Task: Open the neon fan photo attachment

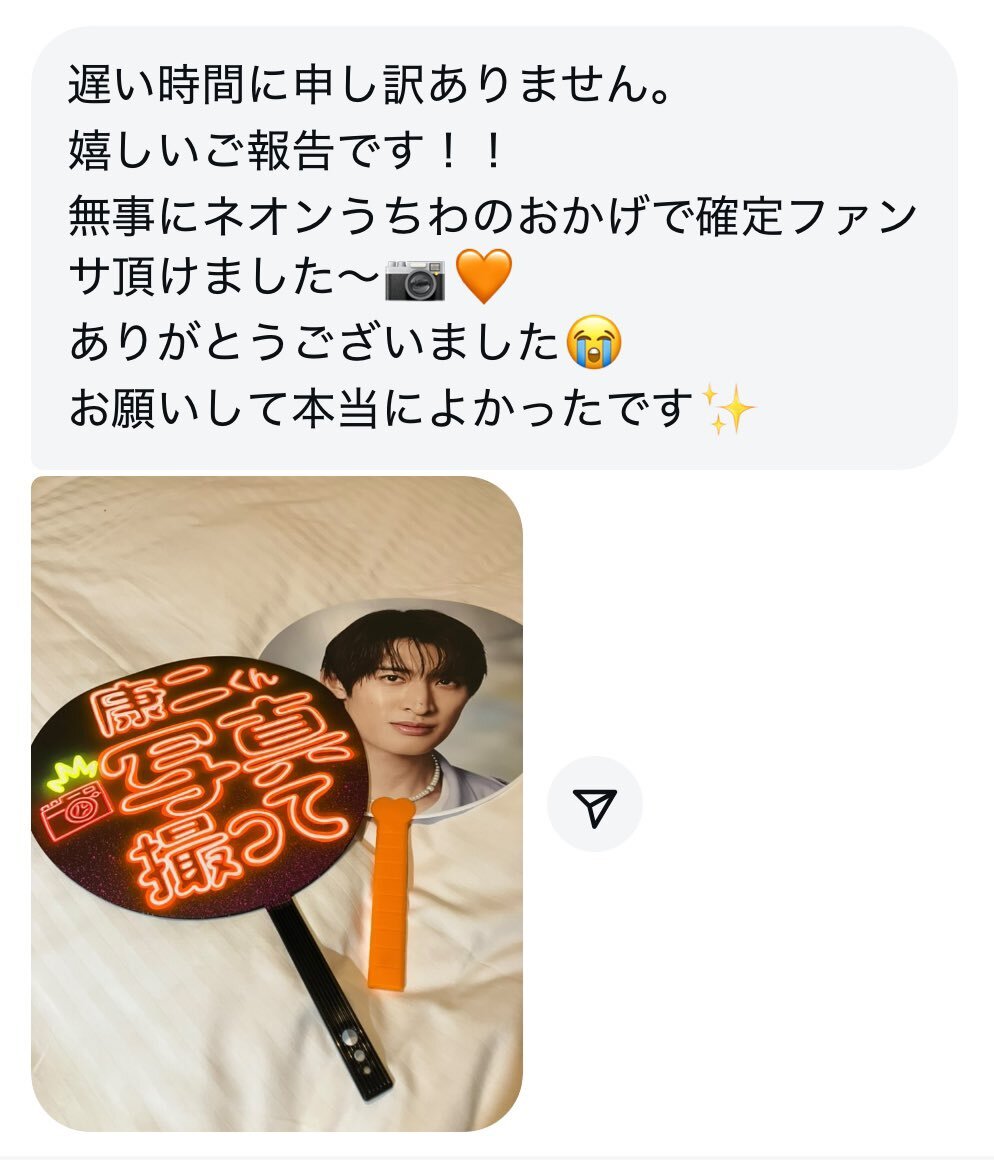Action: click(276, 803)
